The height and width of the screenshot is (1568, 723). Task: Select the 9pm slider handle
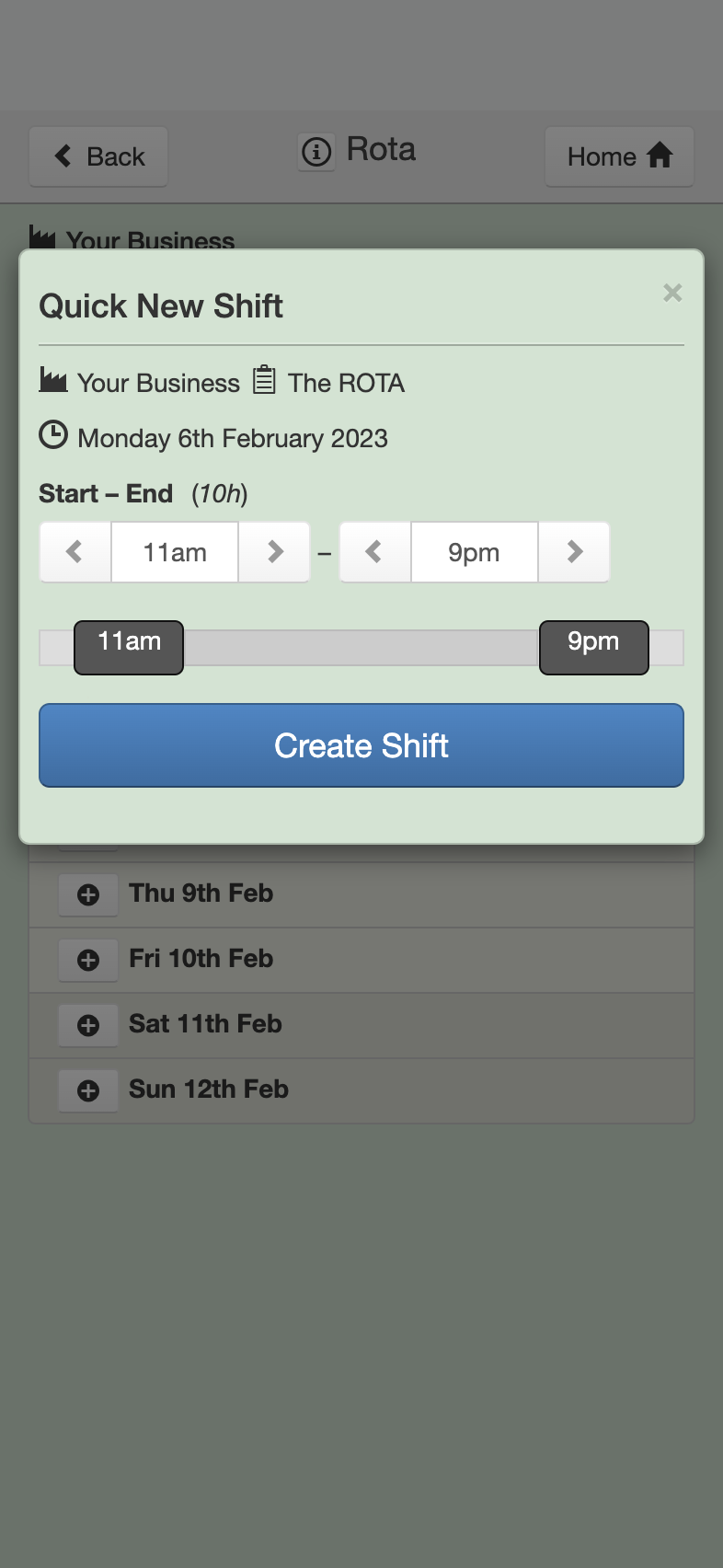coord(594,648)
